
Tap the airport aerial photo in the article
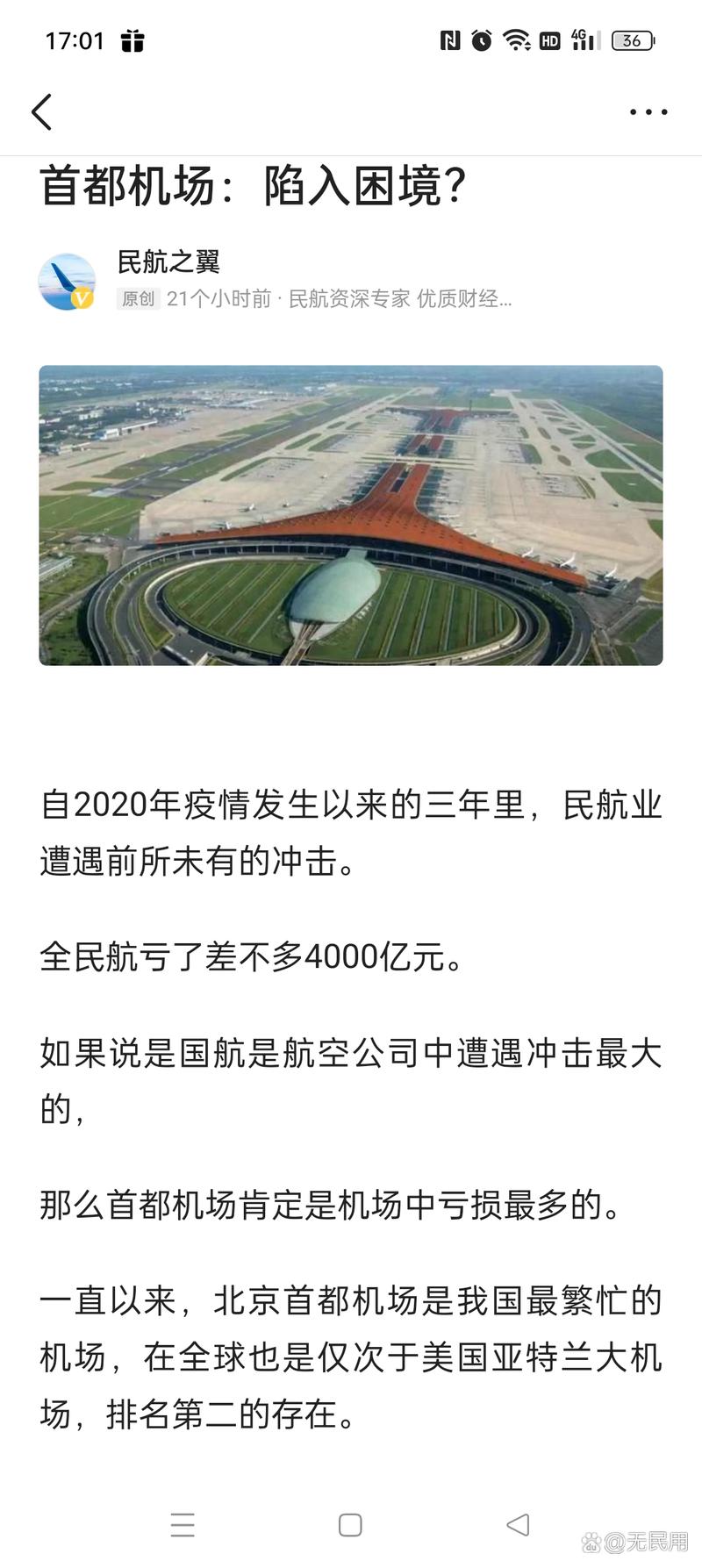click(351, 516)
